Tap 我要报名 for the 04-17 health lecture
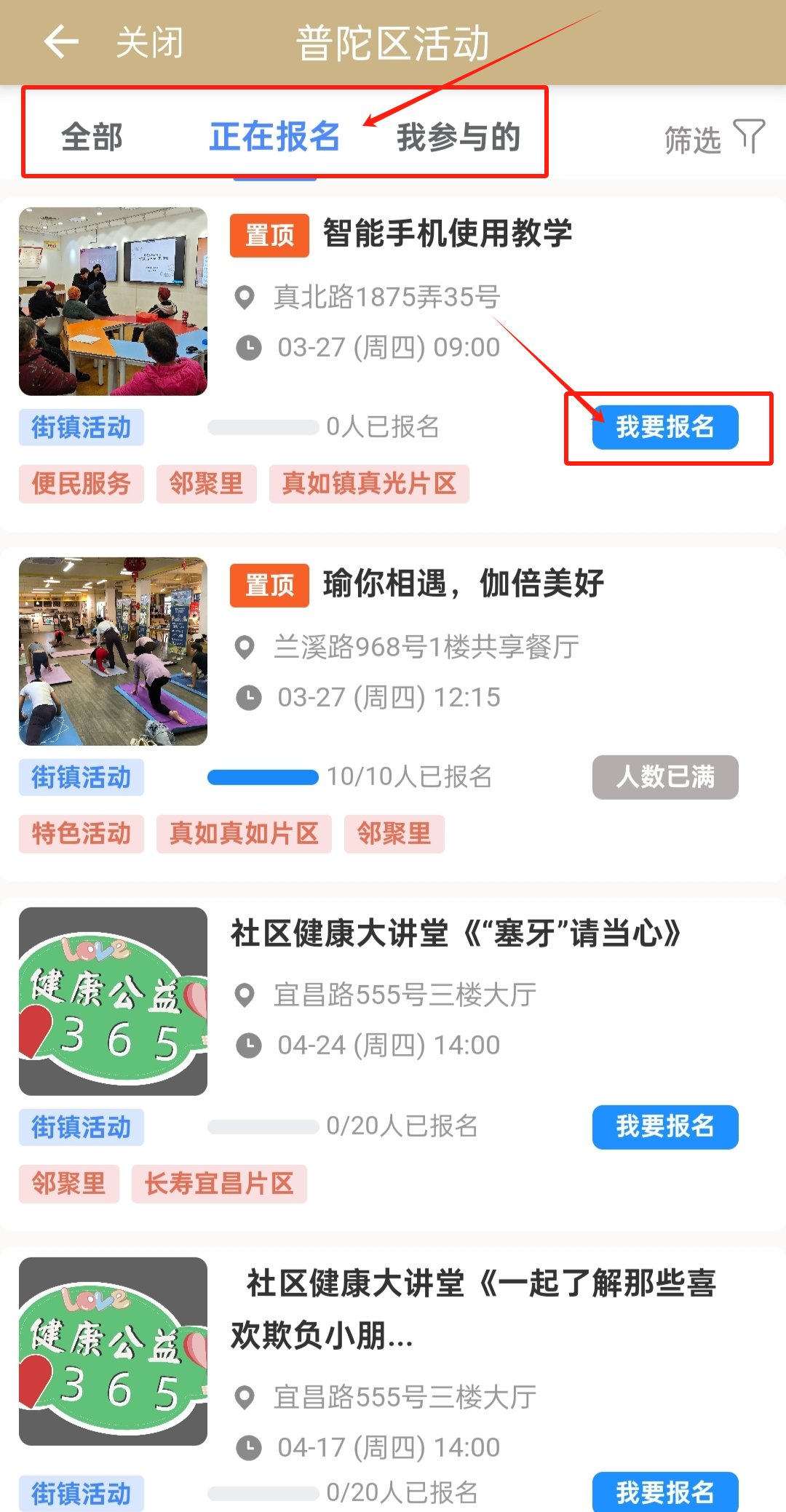The width and height of the screenshot is (786, 1512). [x=664, y=1492]
